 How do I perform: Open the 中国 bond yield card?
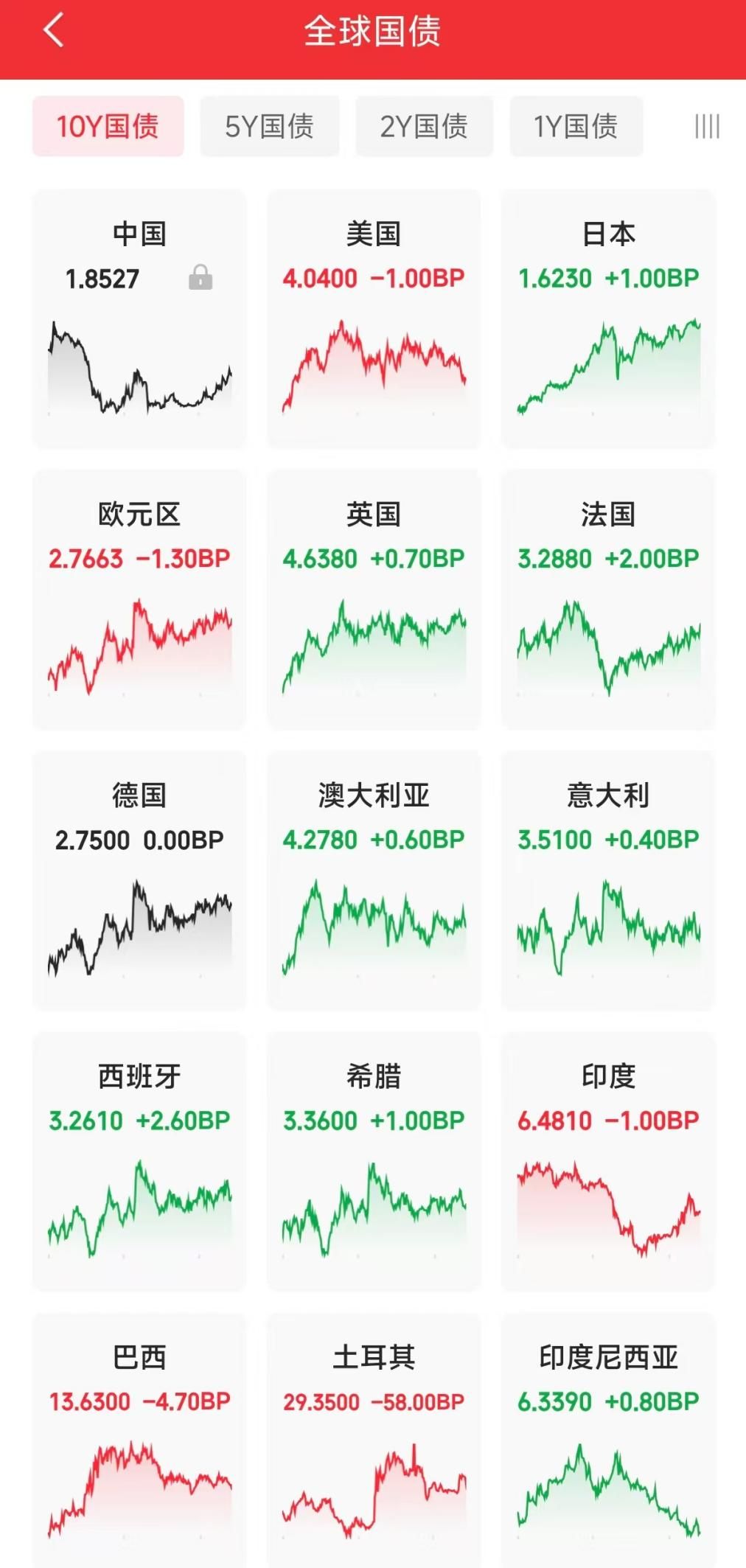coord(139,318)
